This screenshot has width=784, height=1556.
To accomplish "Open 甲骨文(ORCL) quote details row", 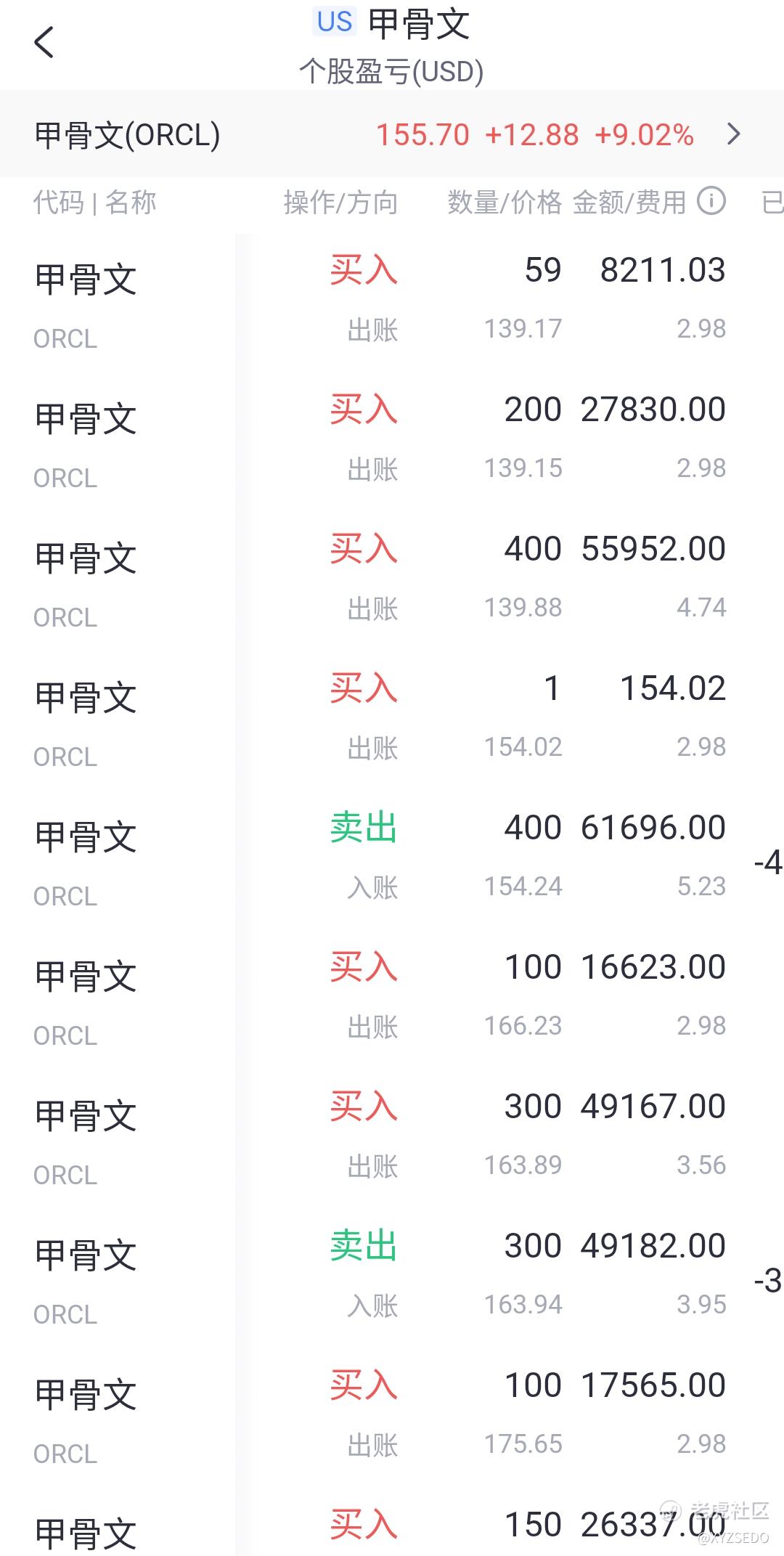I will (392, 134).
